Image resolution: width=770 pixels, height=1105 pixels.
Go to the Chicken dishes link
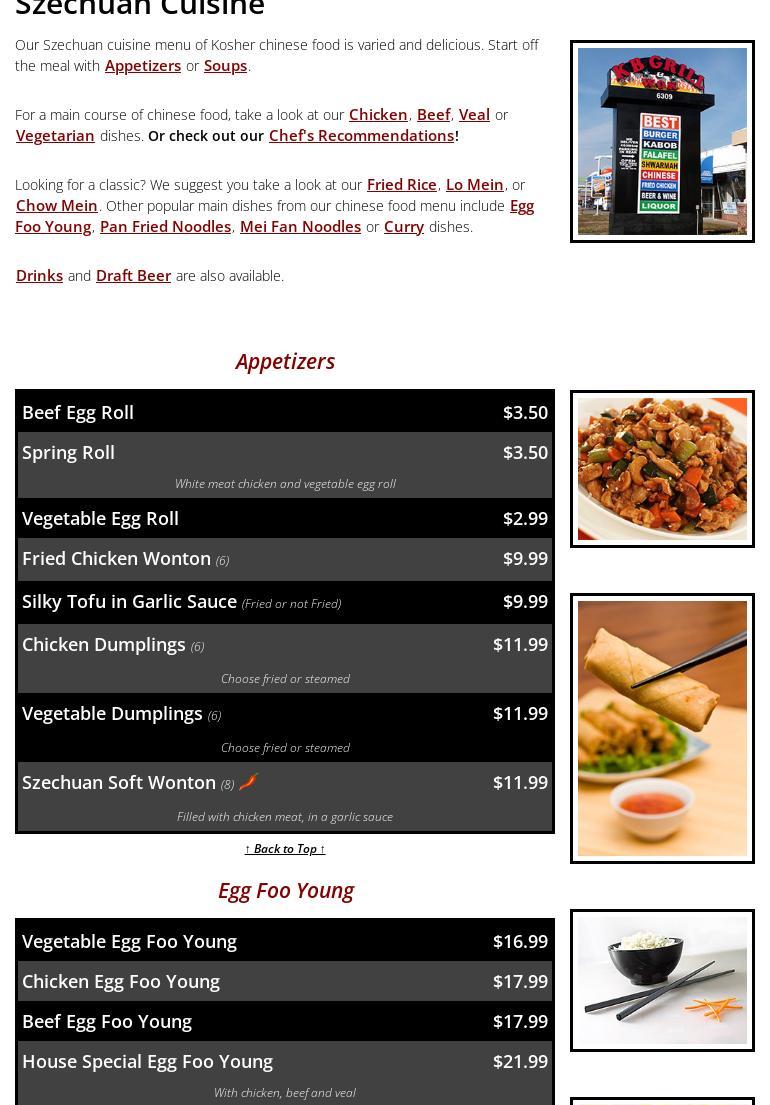(x=378, y=115)
